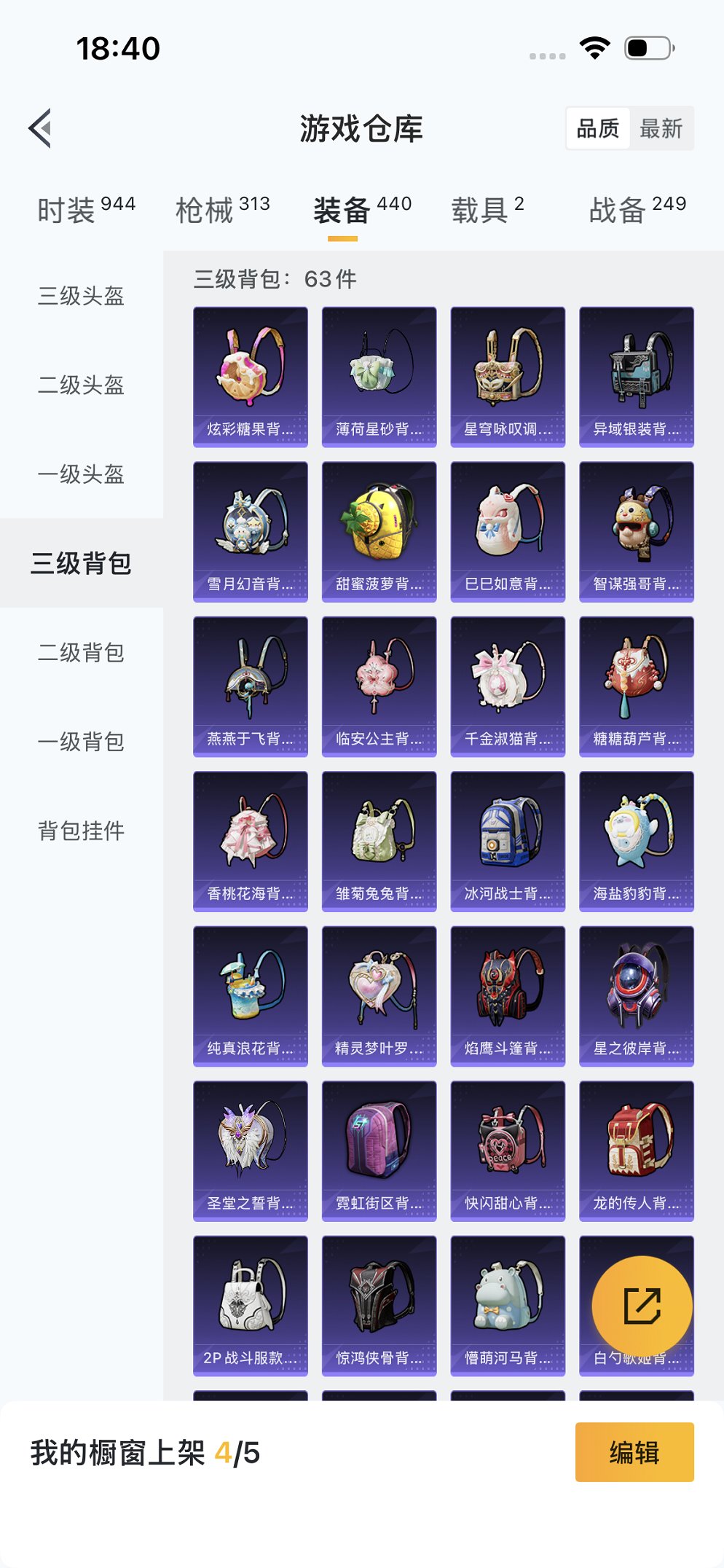Sort items by 最新

661,129
